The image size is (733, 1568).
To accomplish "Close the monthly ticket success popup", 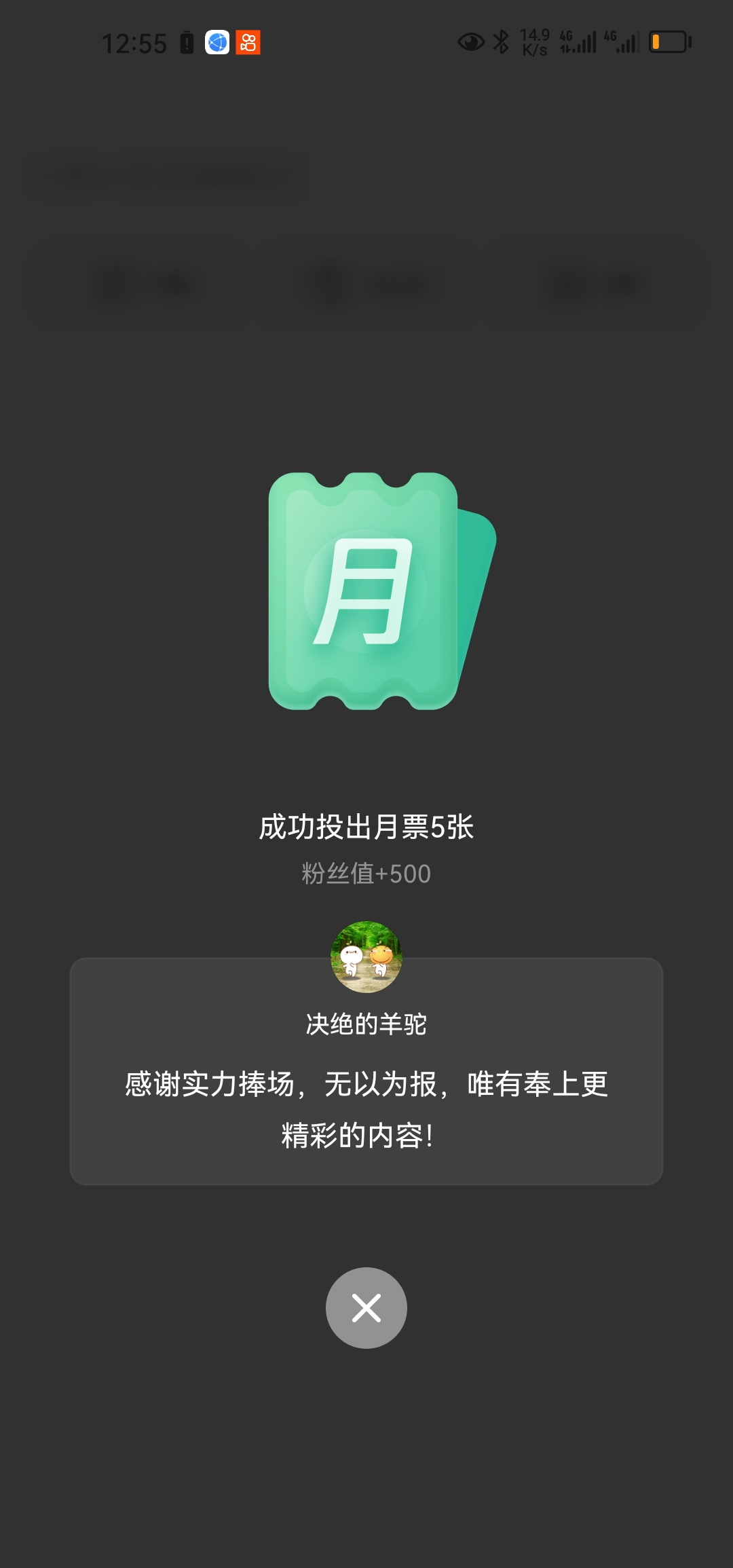I will pyautogui.click(x=366, y=1307).
